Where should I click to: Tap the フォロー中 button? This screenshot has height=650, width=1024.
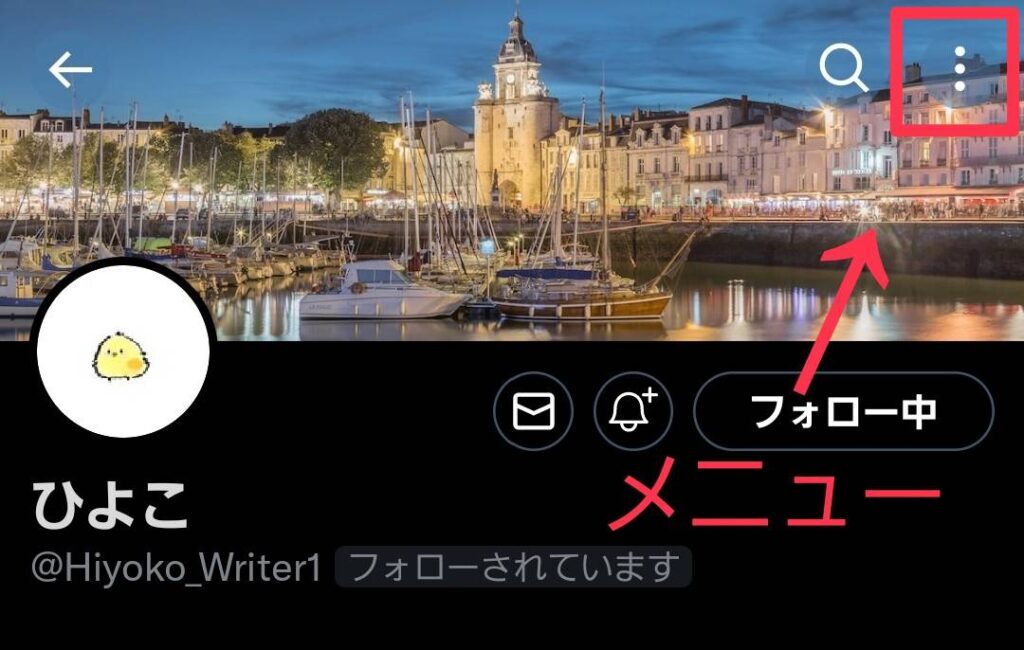843,411
